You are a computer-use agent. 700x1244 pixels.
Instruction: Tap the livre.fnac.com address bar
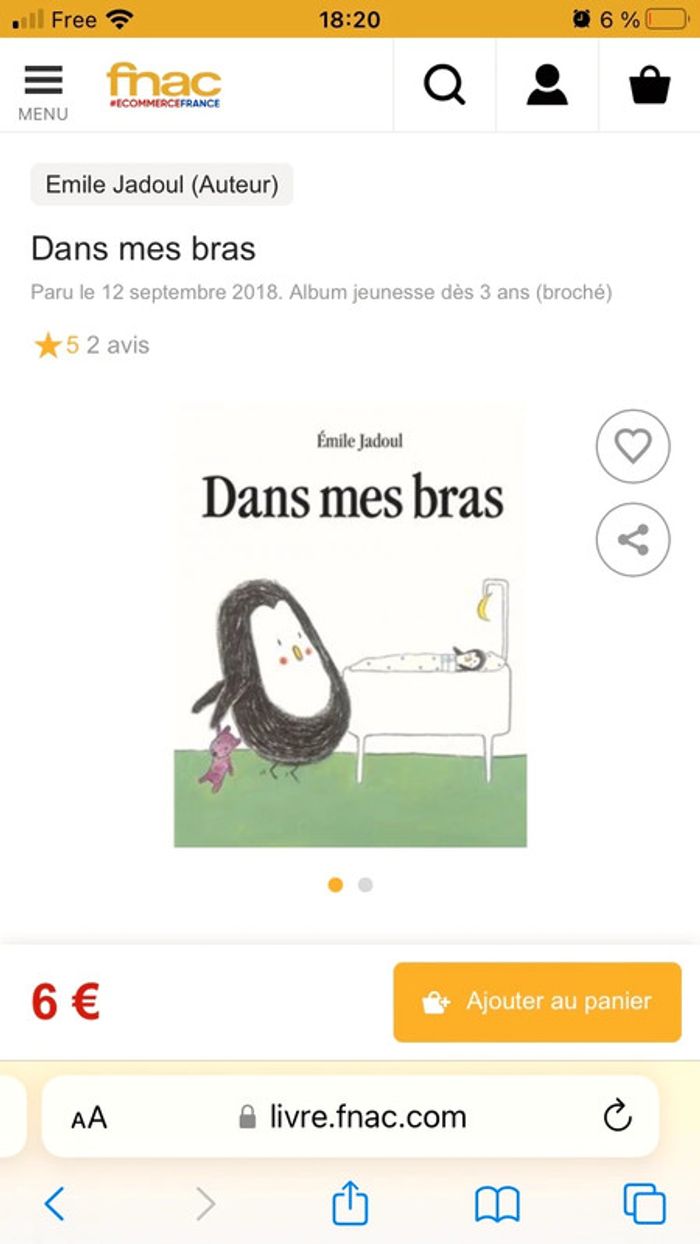(x=355, y=1116)
